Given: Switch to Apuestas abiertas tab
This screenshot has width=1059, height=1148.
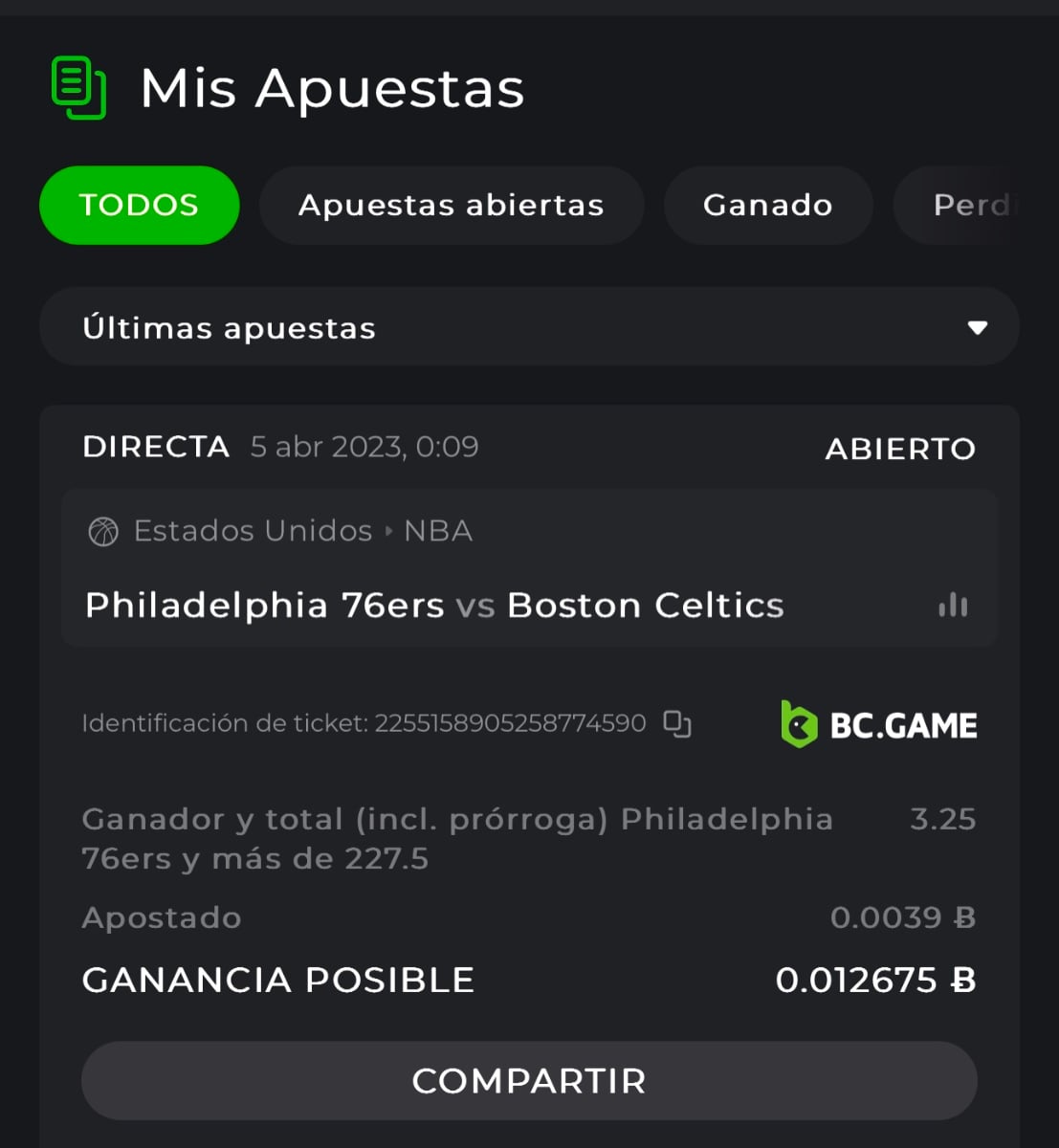Looking at the screenshot, I should [x=451, y=205].
